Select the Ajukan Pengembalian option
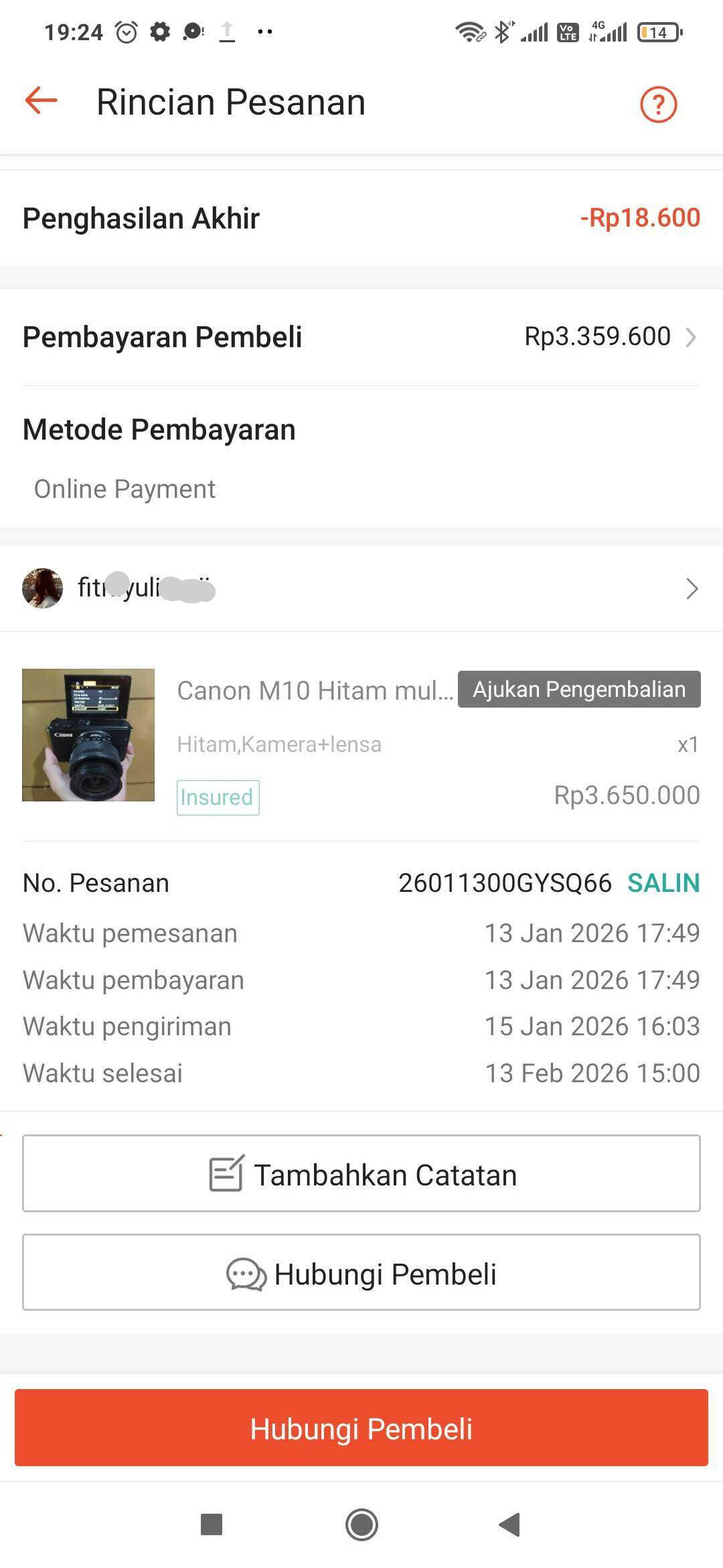Image resolution: width=723 pixels, height=1568 pixels. [578, 689]
